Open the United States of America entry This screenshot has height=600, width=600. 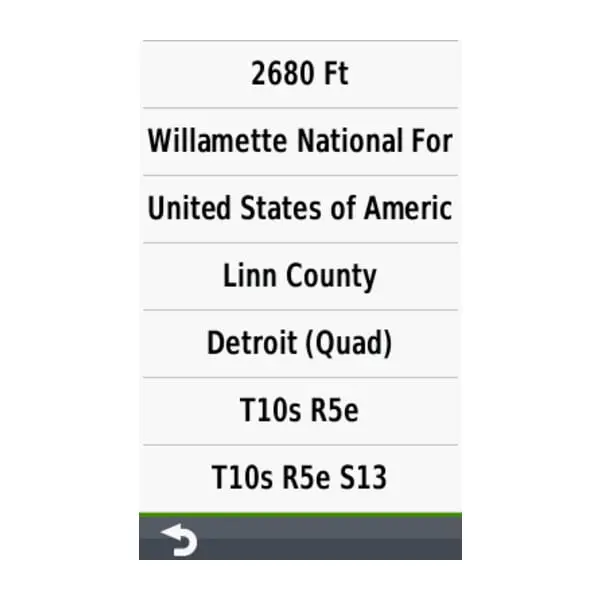point(300,209)
